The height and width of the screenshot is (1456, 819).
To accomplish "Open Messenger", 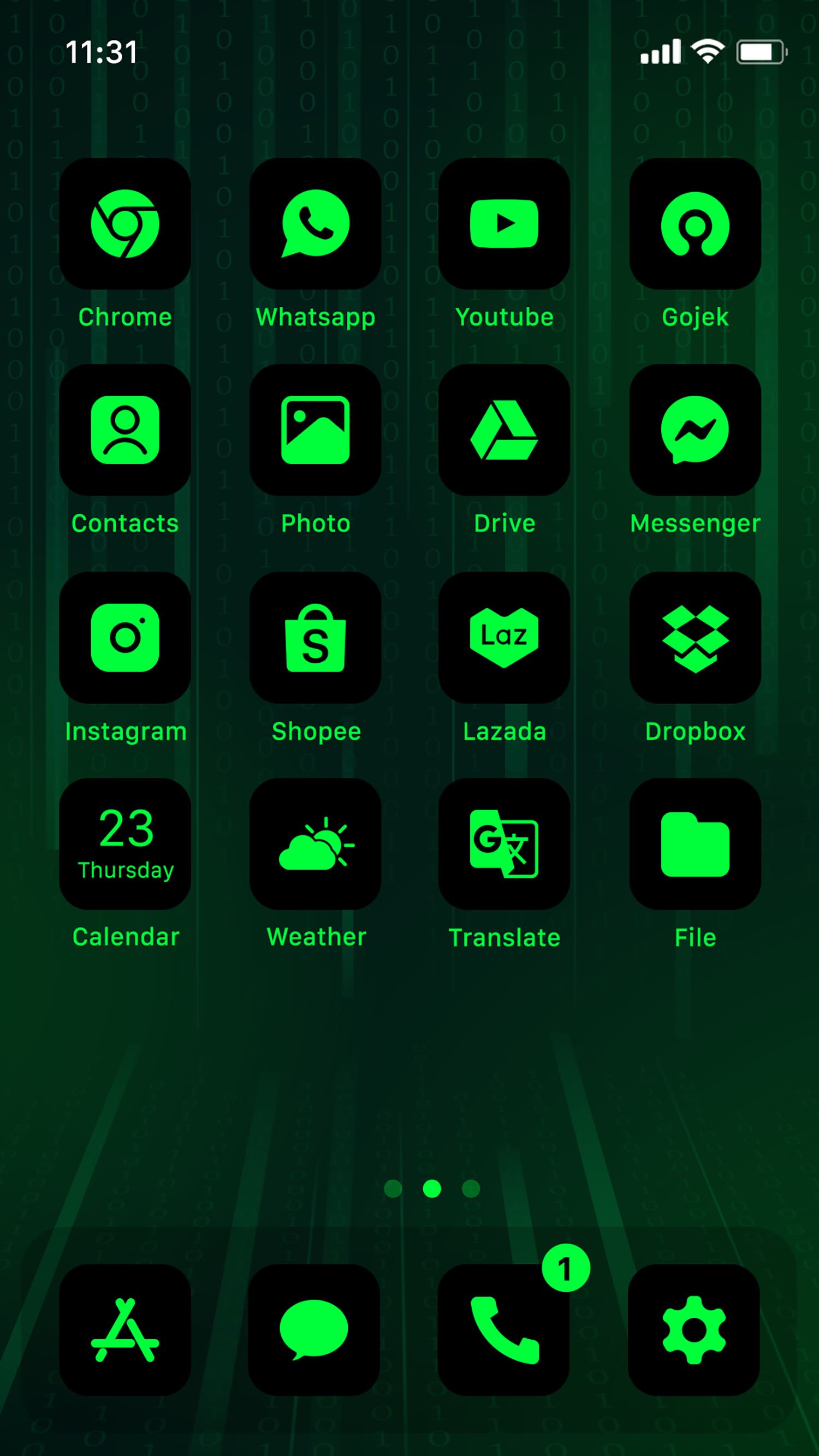I will [695, 430].
